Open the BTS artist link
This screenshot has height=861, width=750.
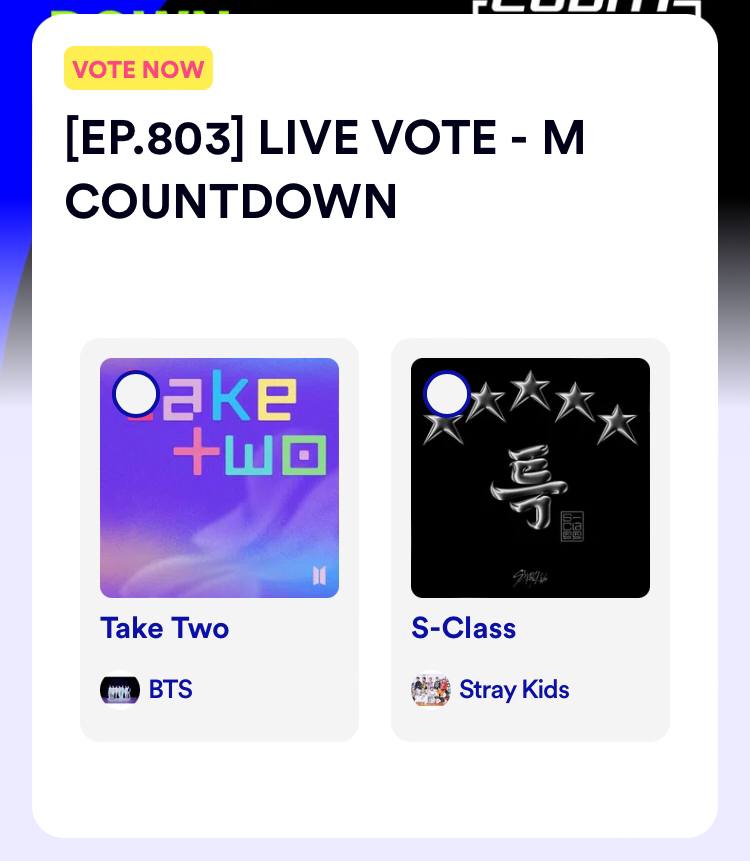click(x=169, y=690)
